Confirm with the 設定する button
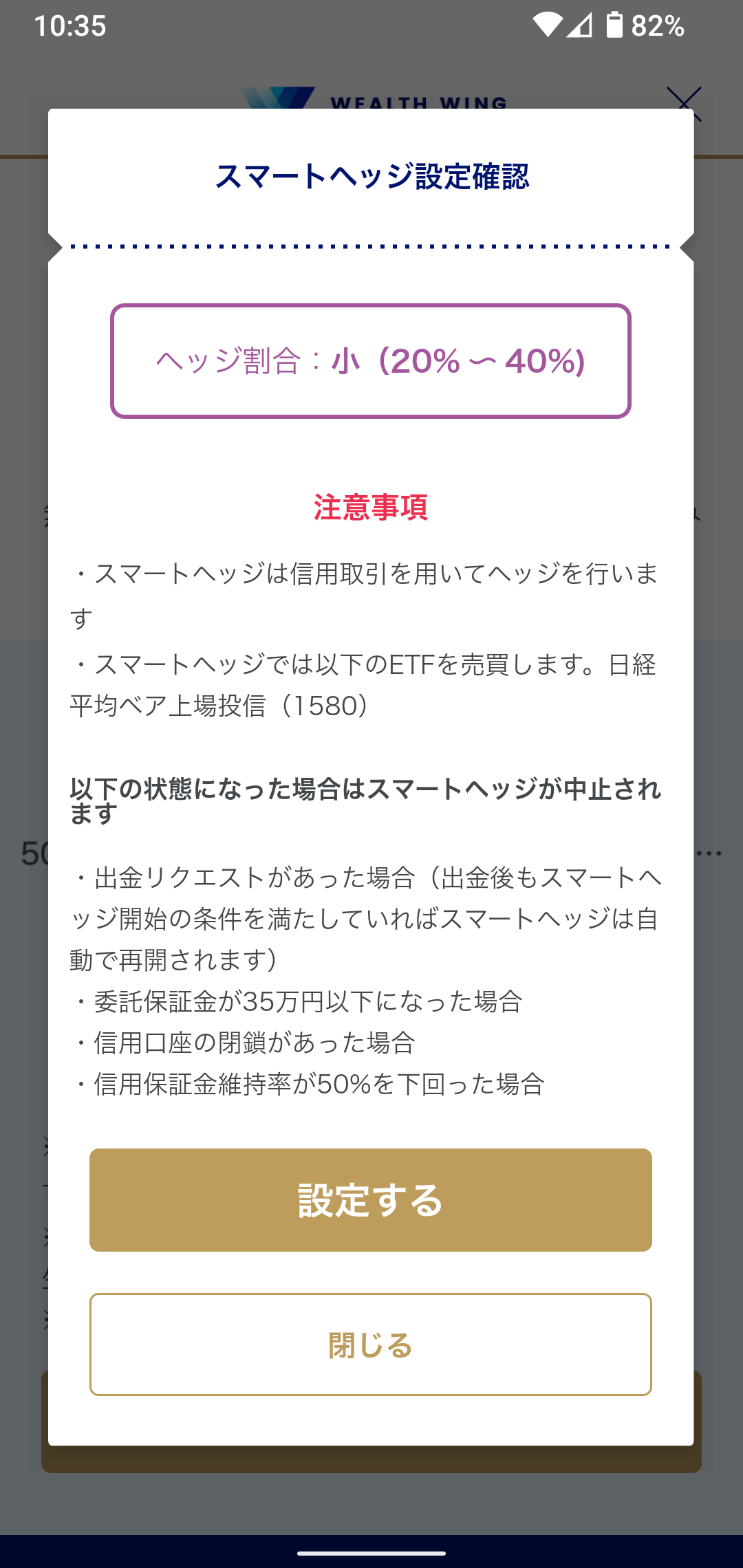The height and width of the screenshot is (1568, 743). click(x=371, y=1200)
